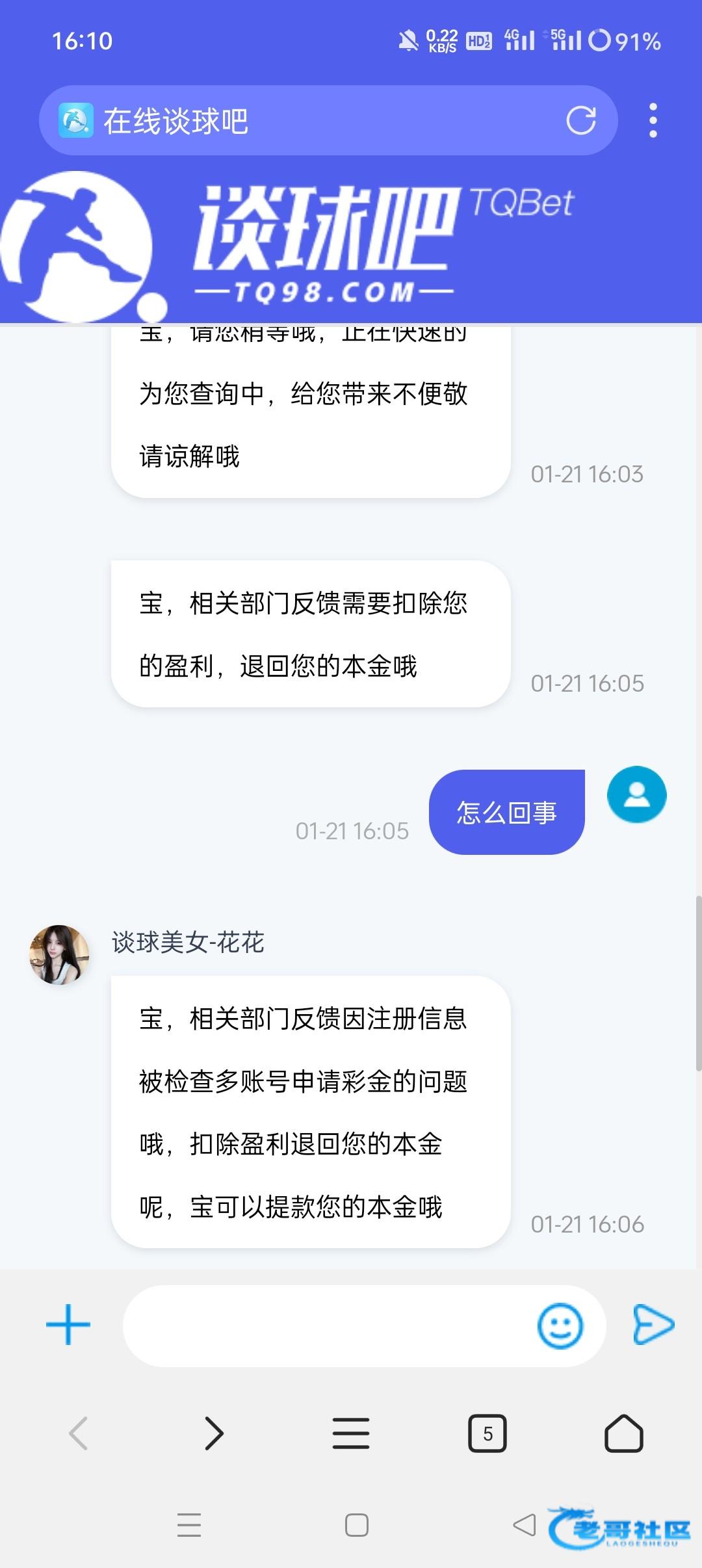702x1568 pixels.
Task: Go forward in the browser
Action: (214, 1433)
